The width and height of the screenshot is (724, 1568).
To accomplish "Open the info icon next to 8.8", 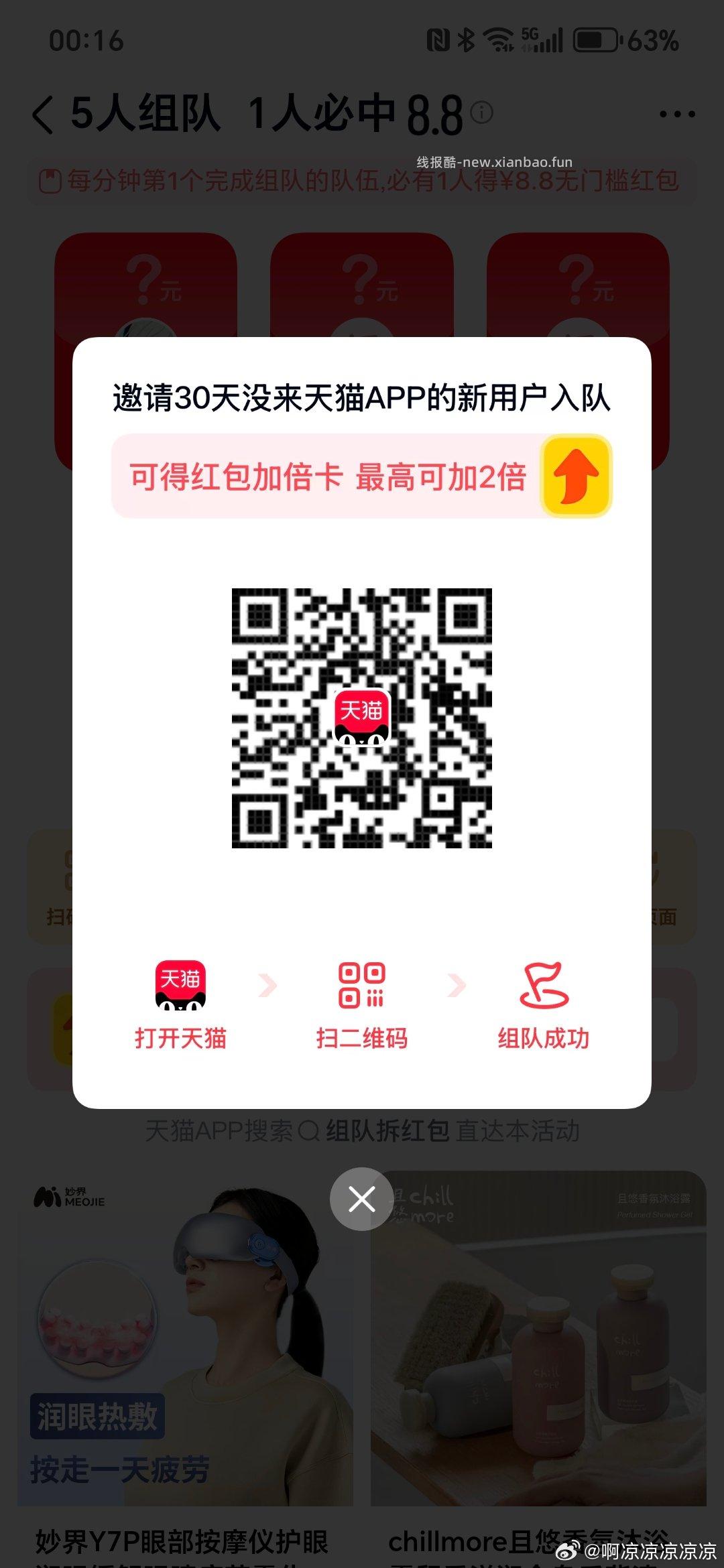I will coord(480,114).
